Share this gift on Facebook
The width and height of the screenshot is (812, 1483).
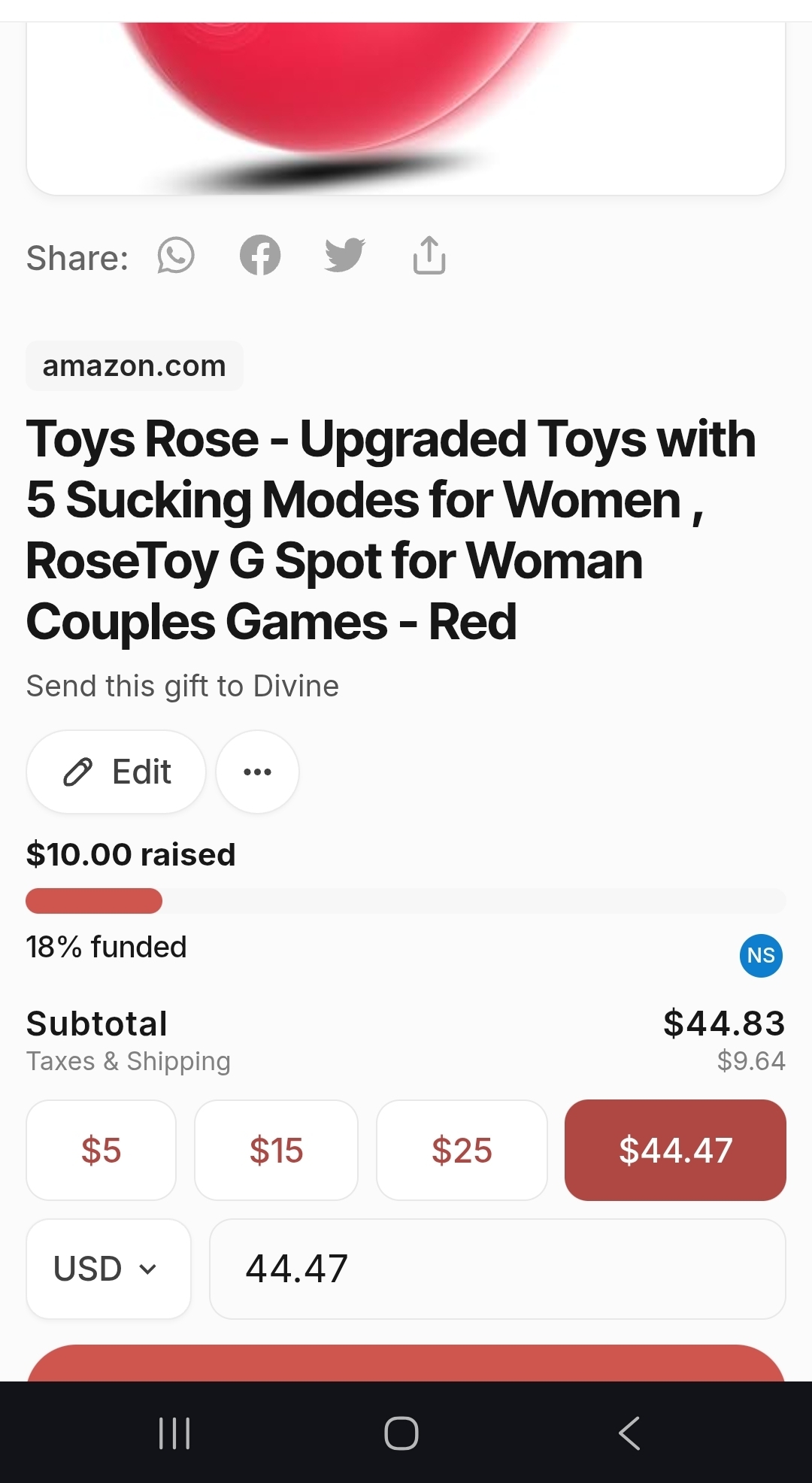coord(260,256)
